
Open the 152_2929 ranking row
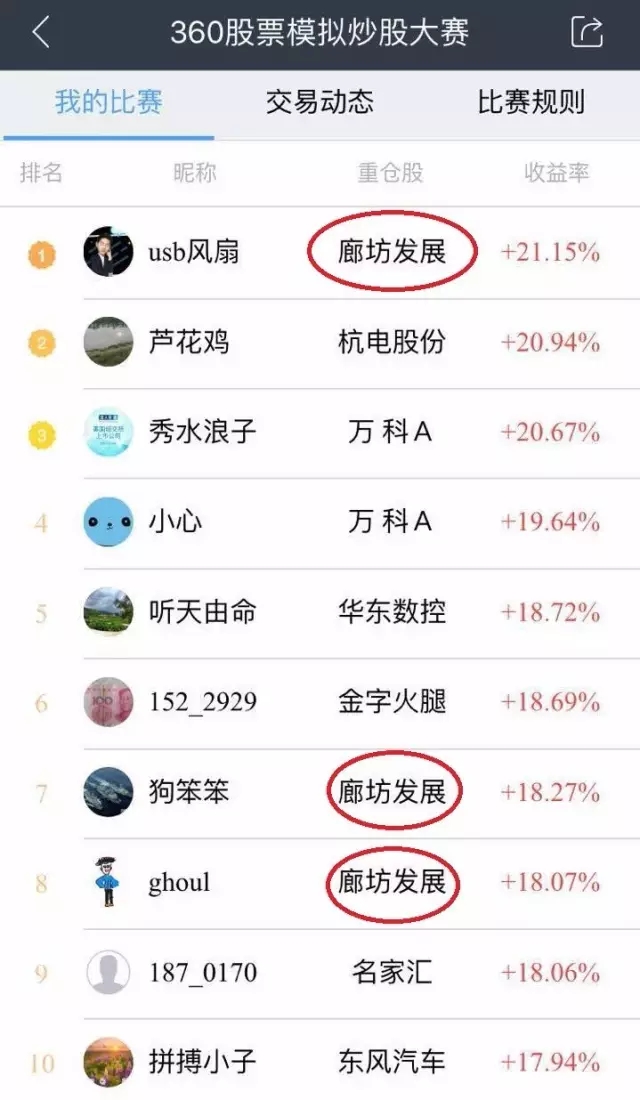pyautogui.click(x=320, y=702)
